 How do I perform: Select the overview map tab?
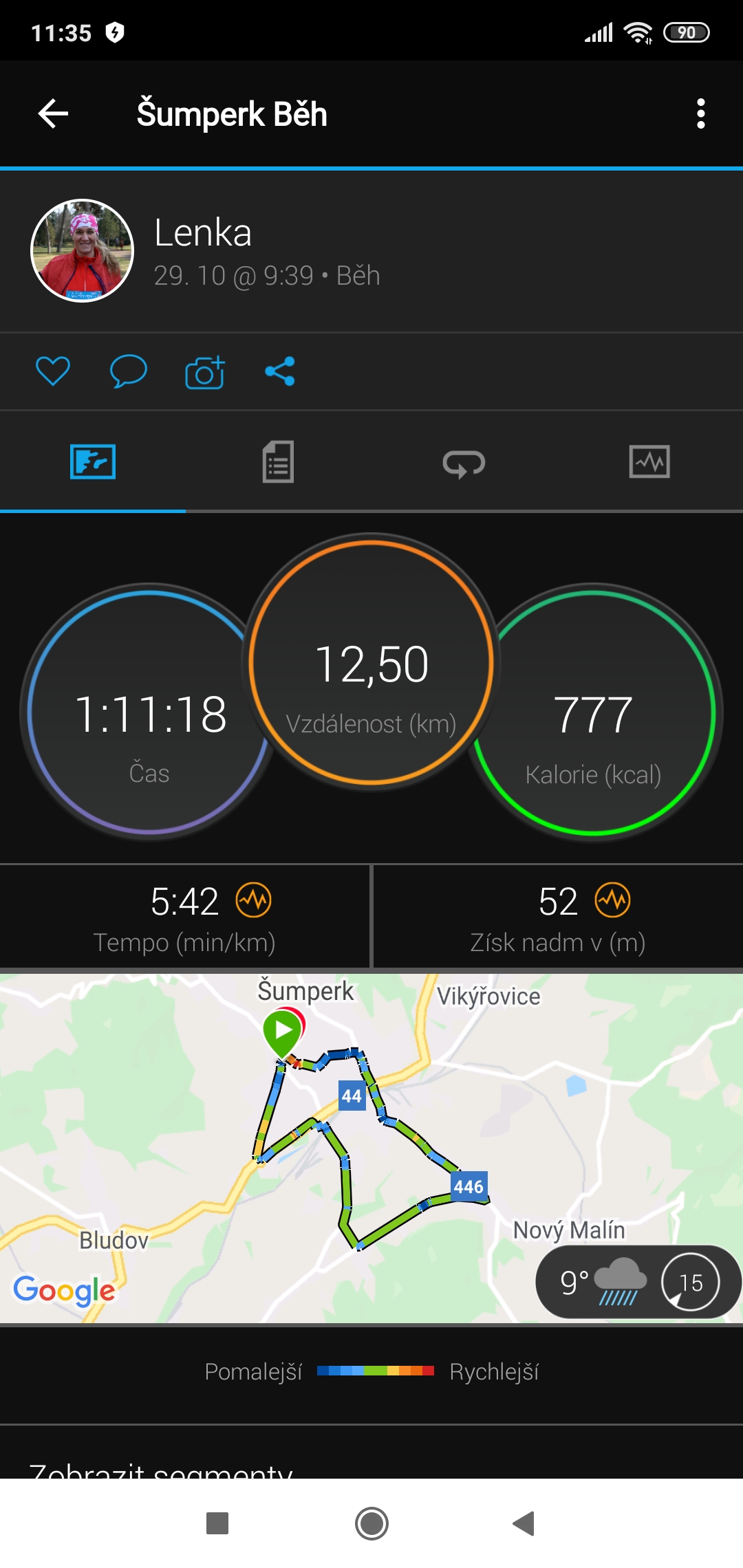click(x=93, y=461)
